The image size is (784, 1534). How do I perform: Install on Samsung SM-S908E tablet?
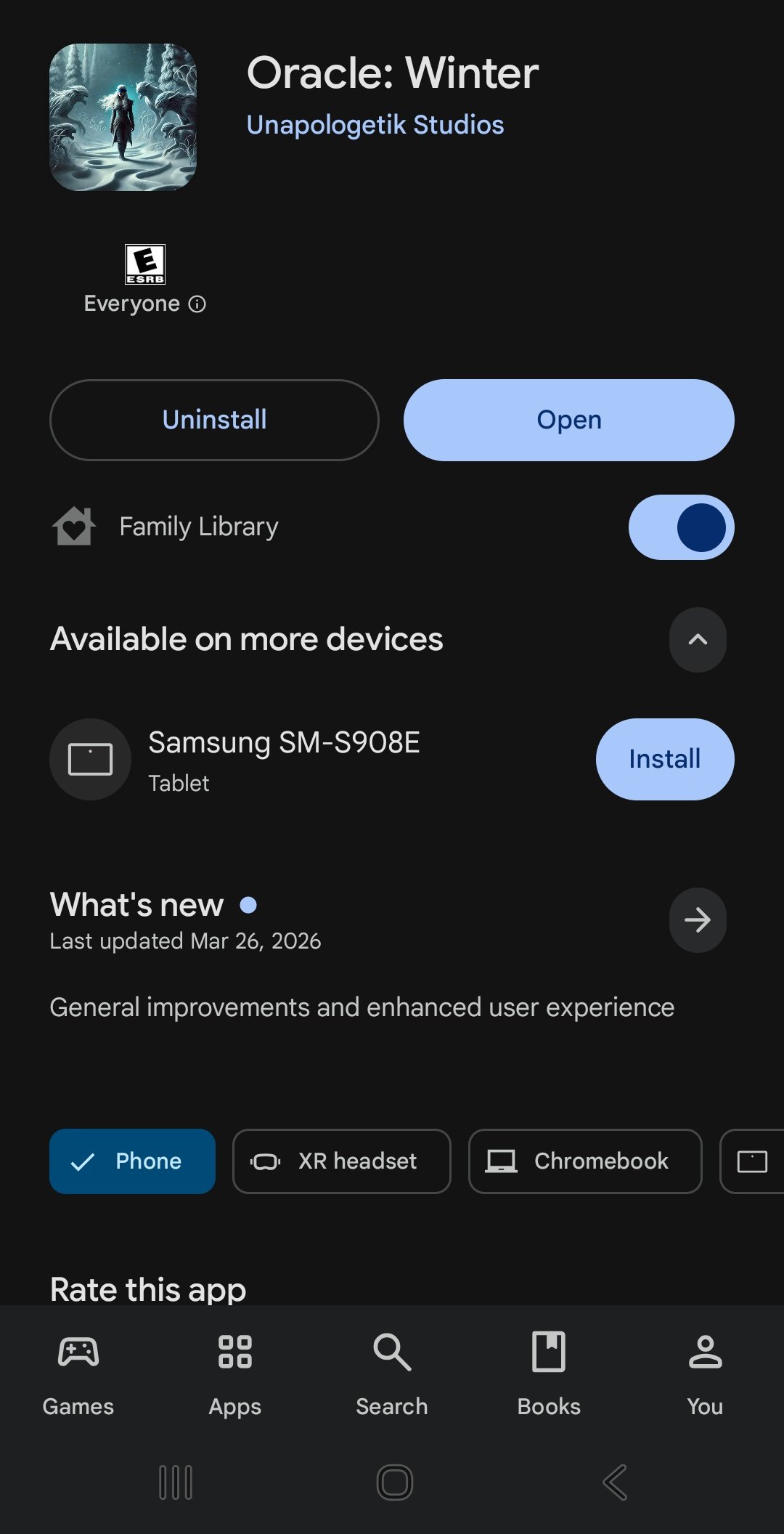664,759
